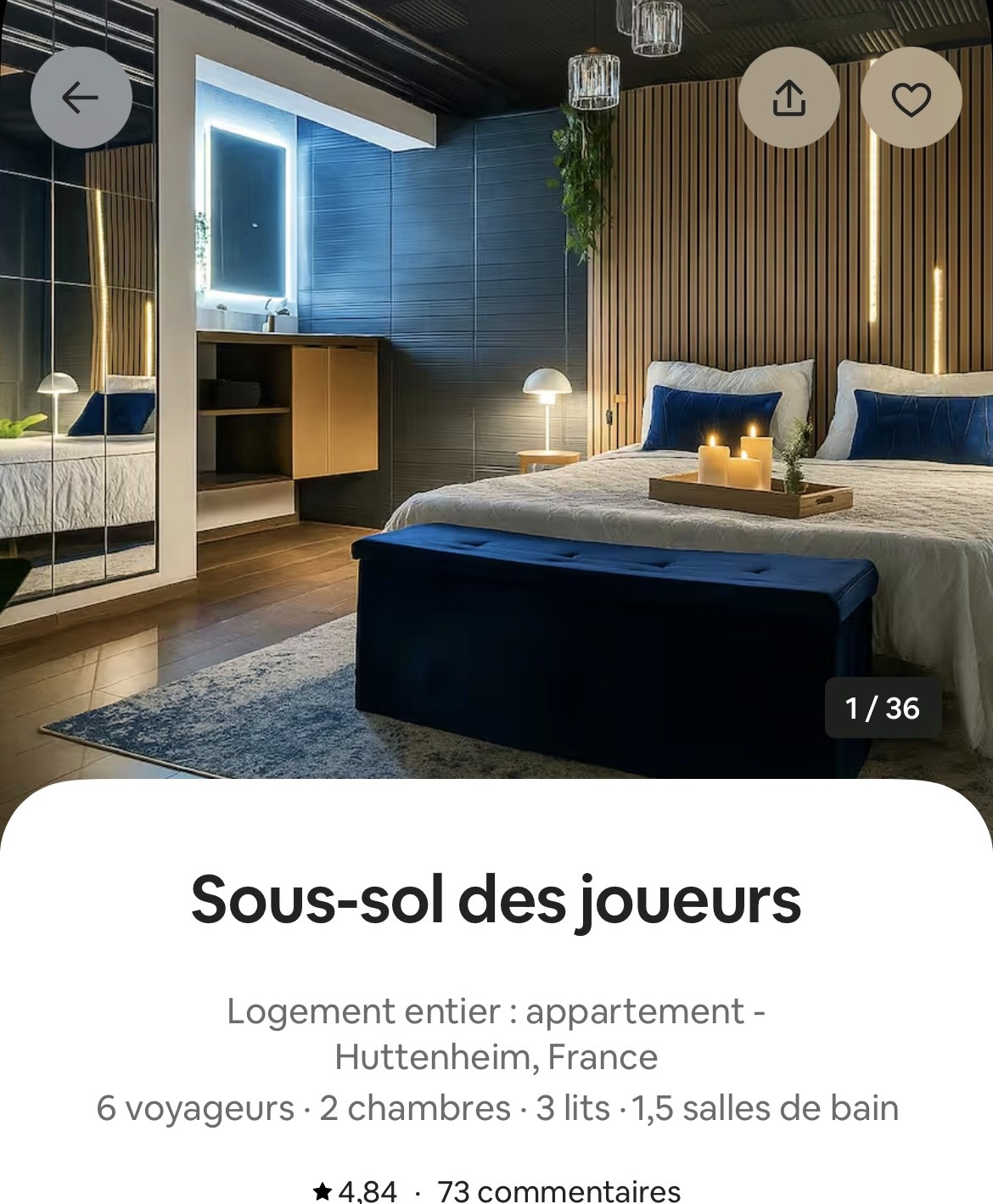Go back using the arrow button
This screenshot has height=1204, width=993.
click(81, 98)
